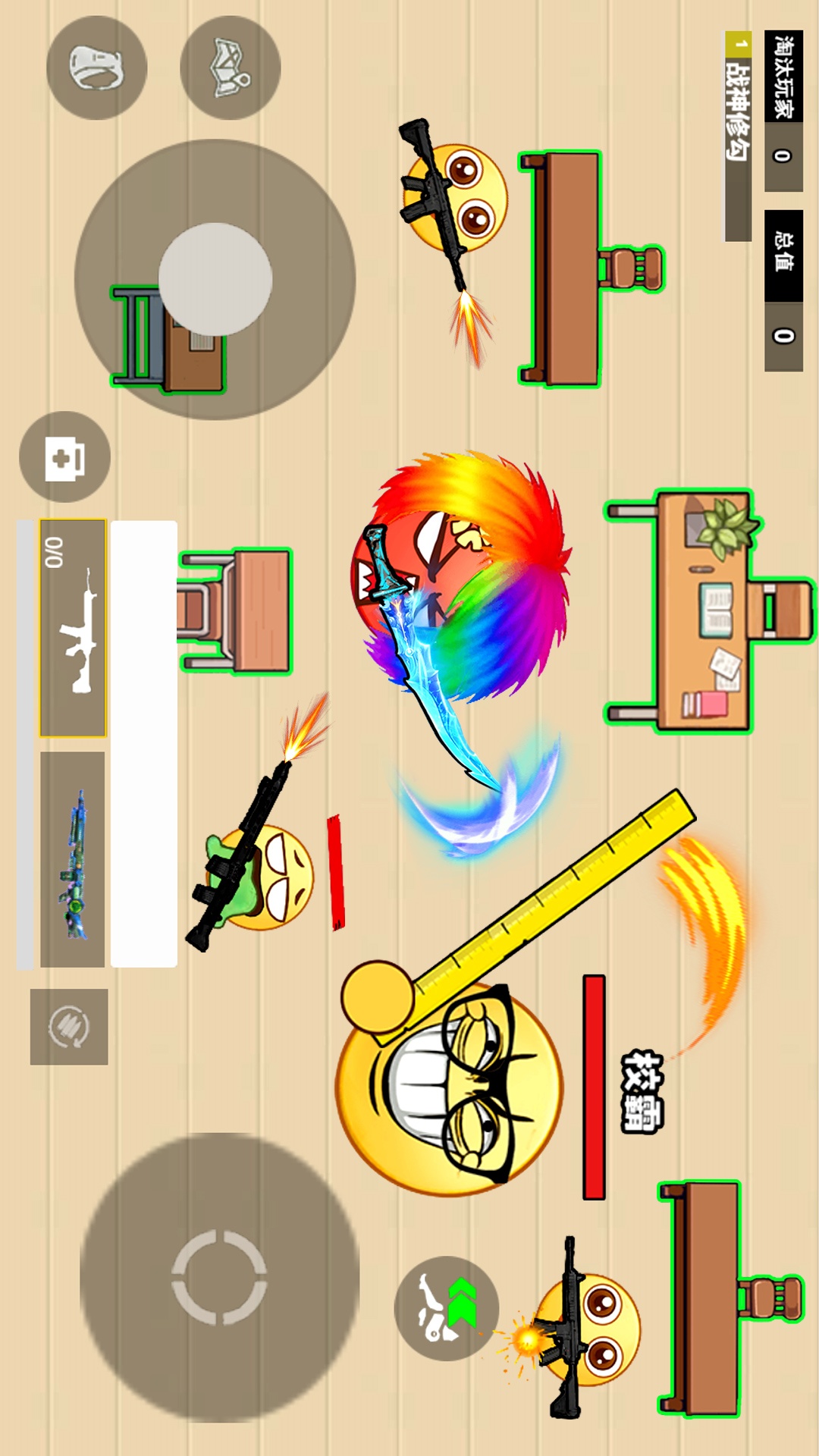Image resolution: width=819 pixels, height=1456 pixels.
Task: Select the white rifle weapon slot
Action: click(x=73, y=628)
